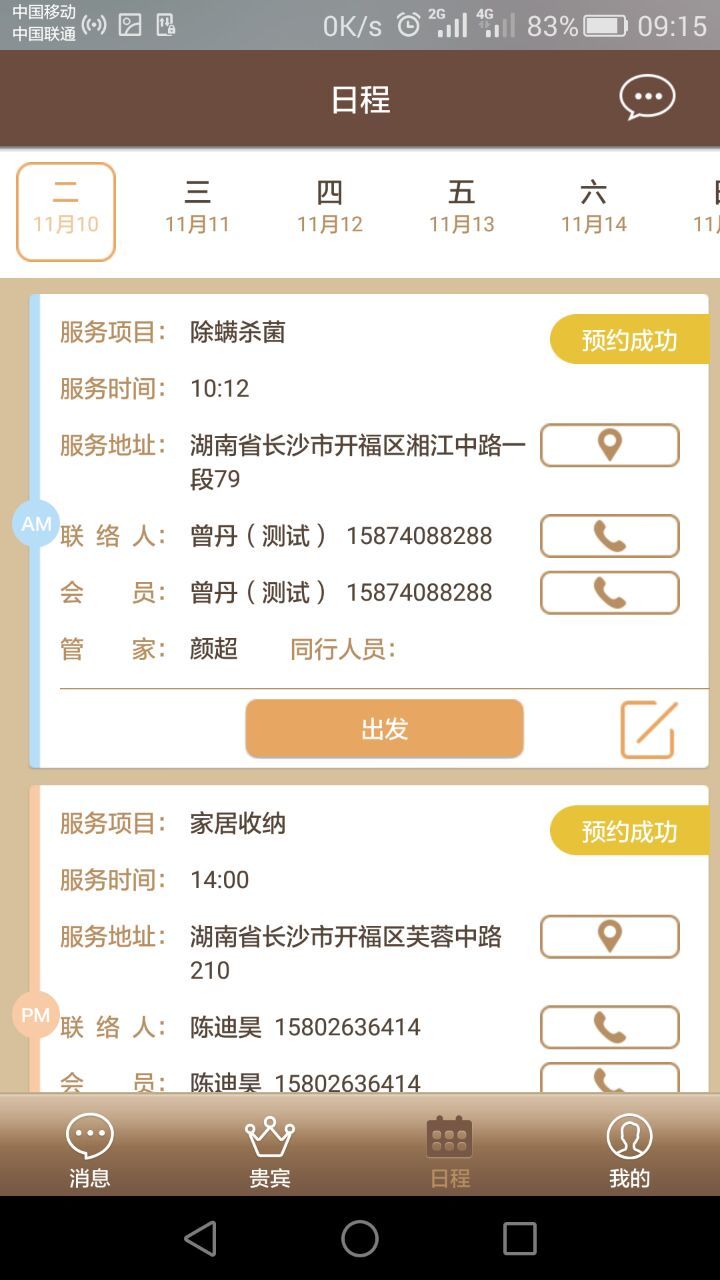
Task: Tap the 出发 button
Action: tap(384, 728)
